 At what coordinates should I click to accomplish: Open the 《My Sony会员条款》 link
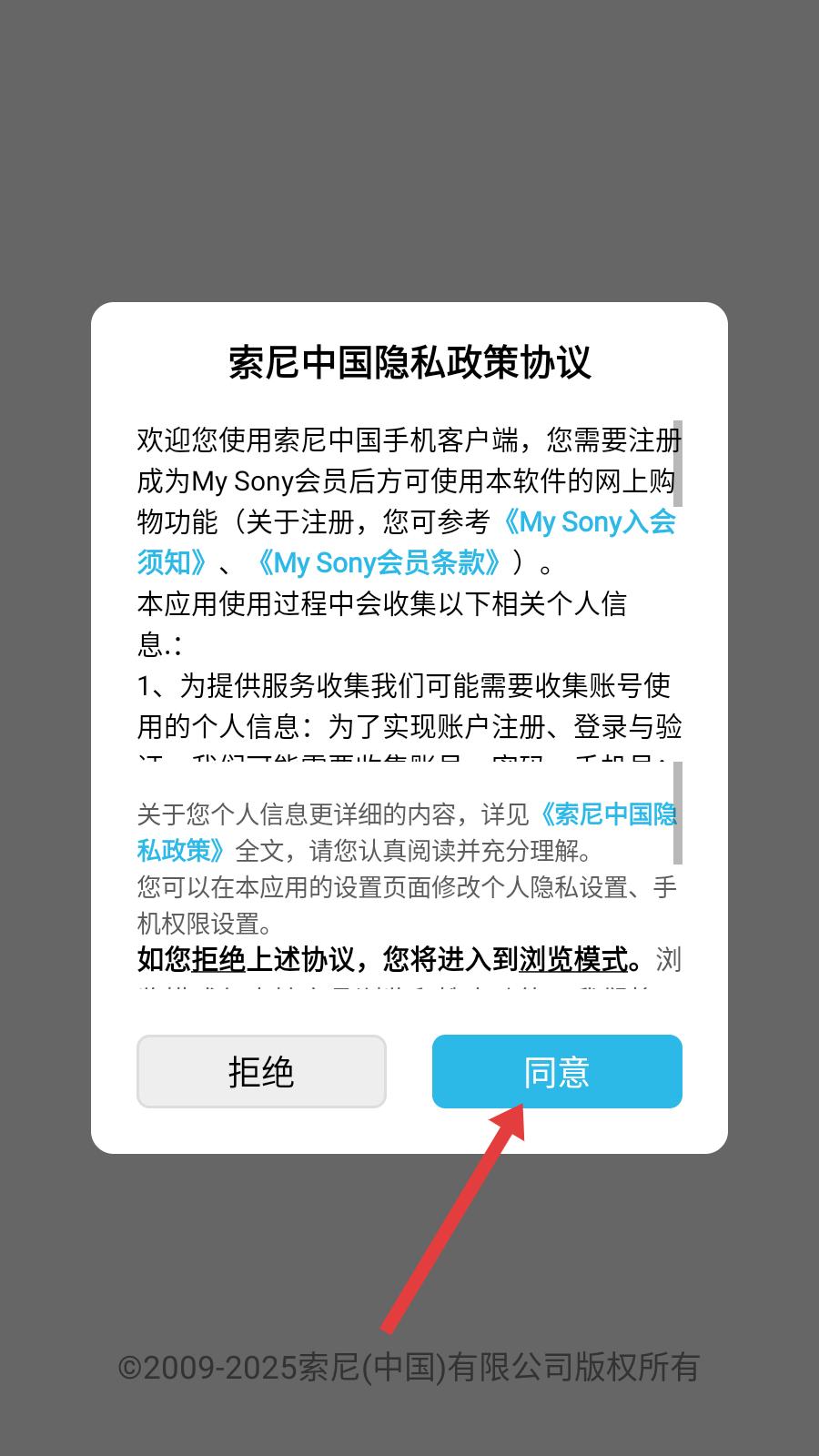point(379,562)
